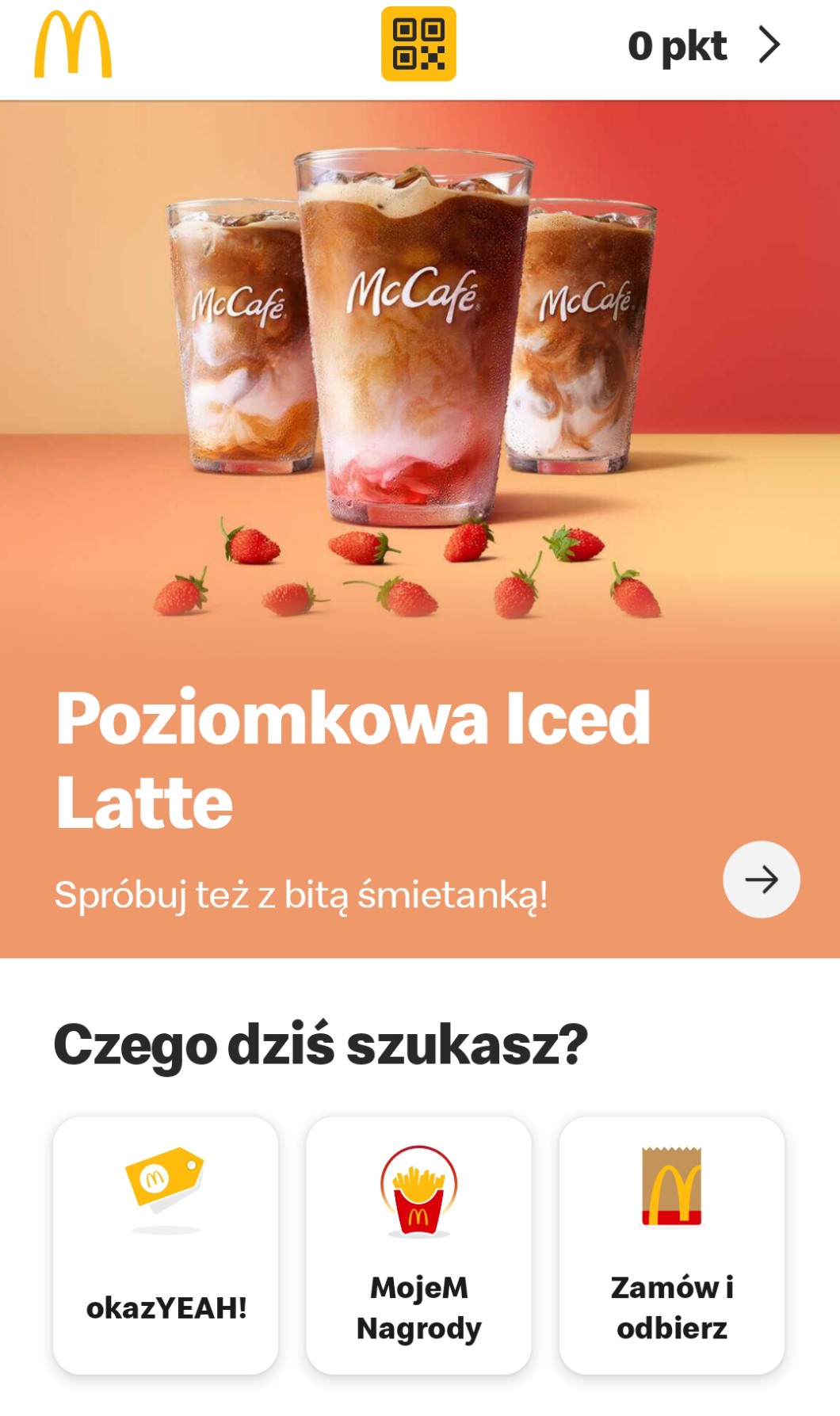The height and width of the screenshot is (1416, 840).
Task: Open the okazYEAH! deals card
Action: pos(166,1244)
